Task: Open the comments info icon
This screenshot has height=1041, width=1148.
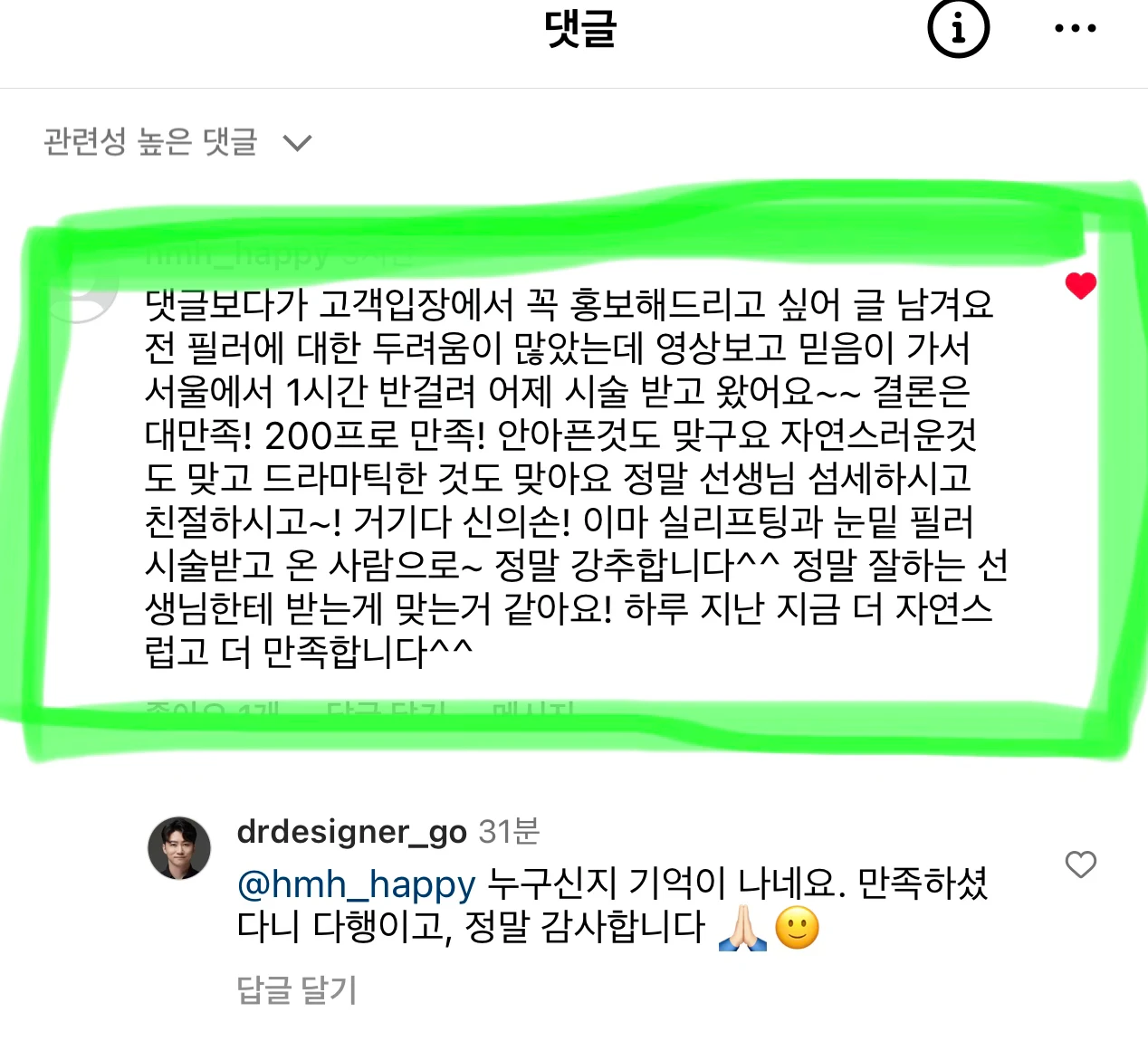Action: pyautogui.click(x=958, y=30)
